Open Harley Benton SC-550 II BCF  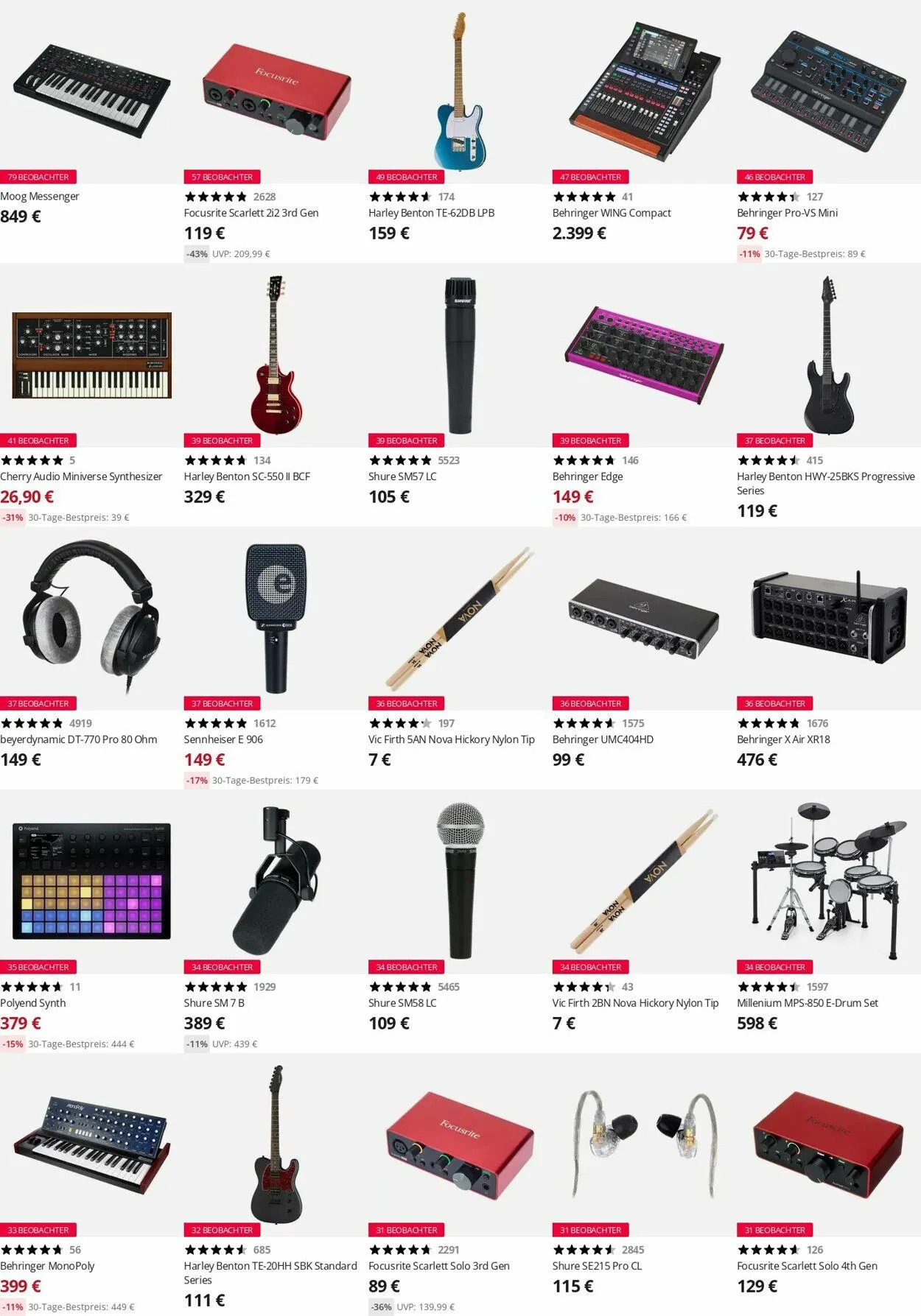point(247,476)
